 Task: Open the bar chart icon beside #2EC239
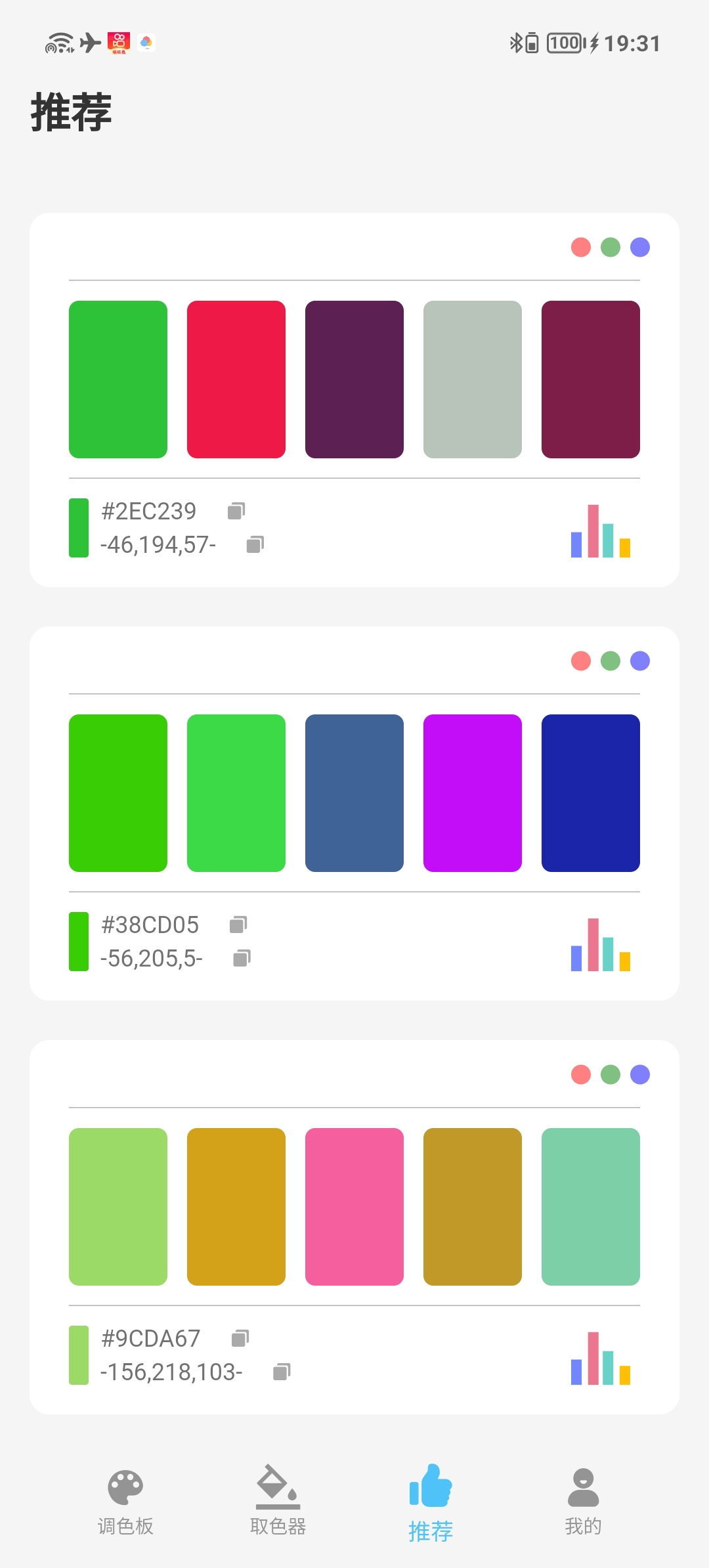[601, 531]
